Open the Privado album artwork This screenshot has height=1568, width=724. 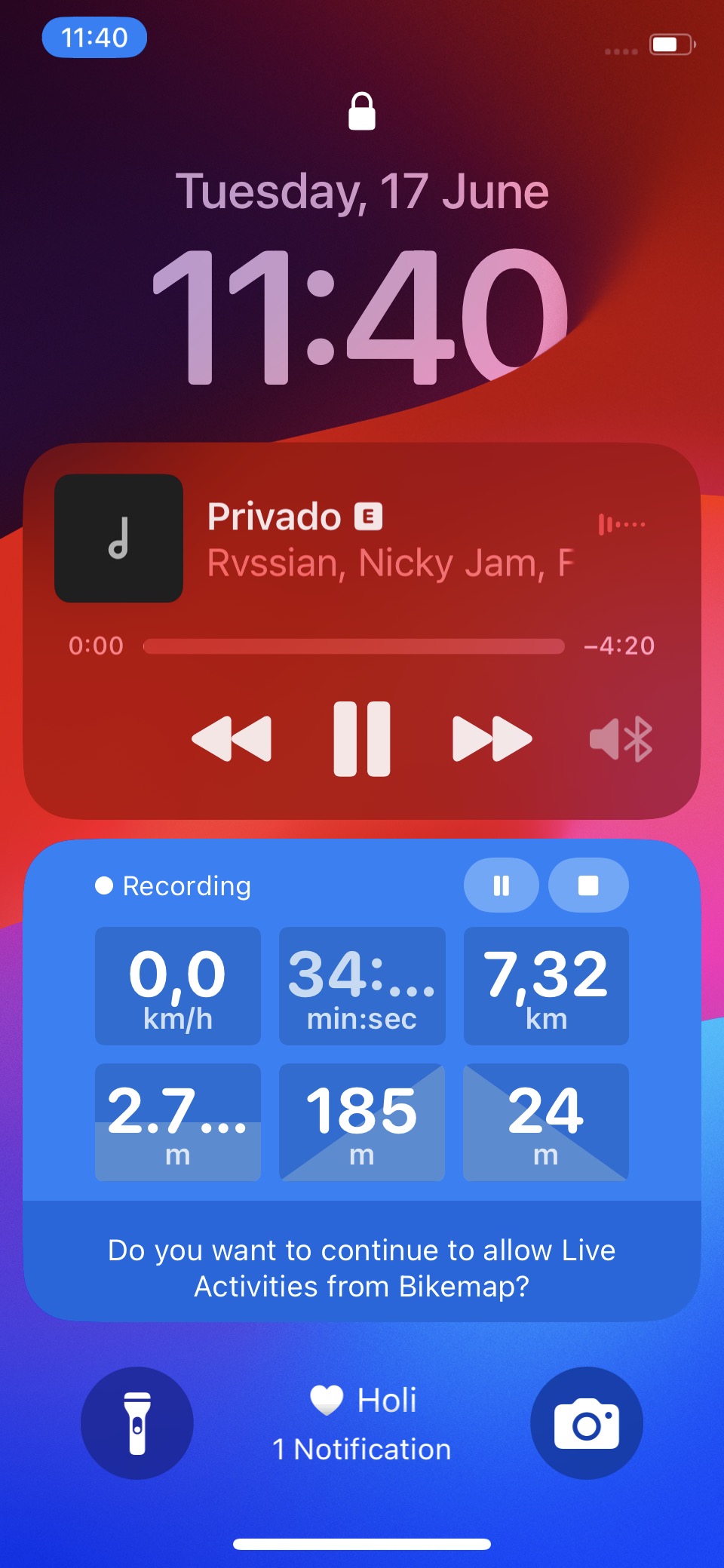coord(118,538)
